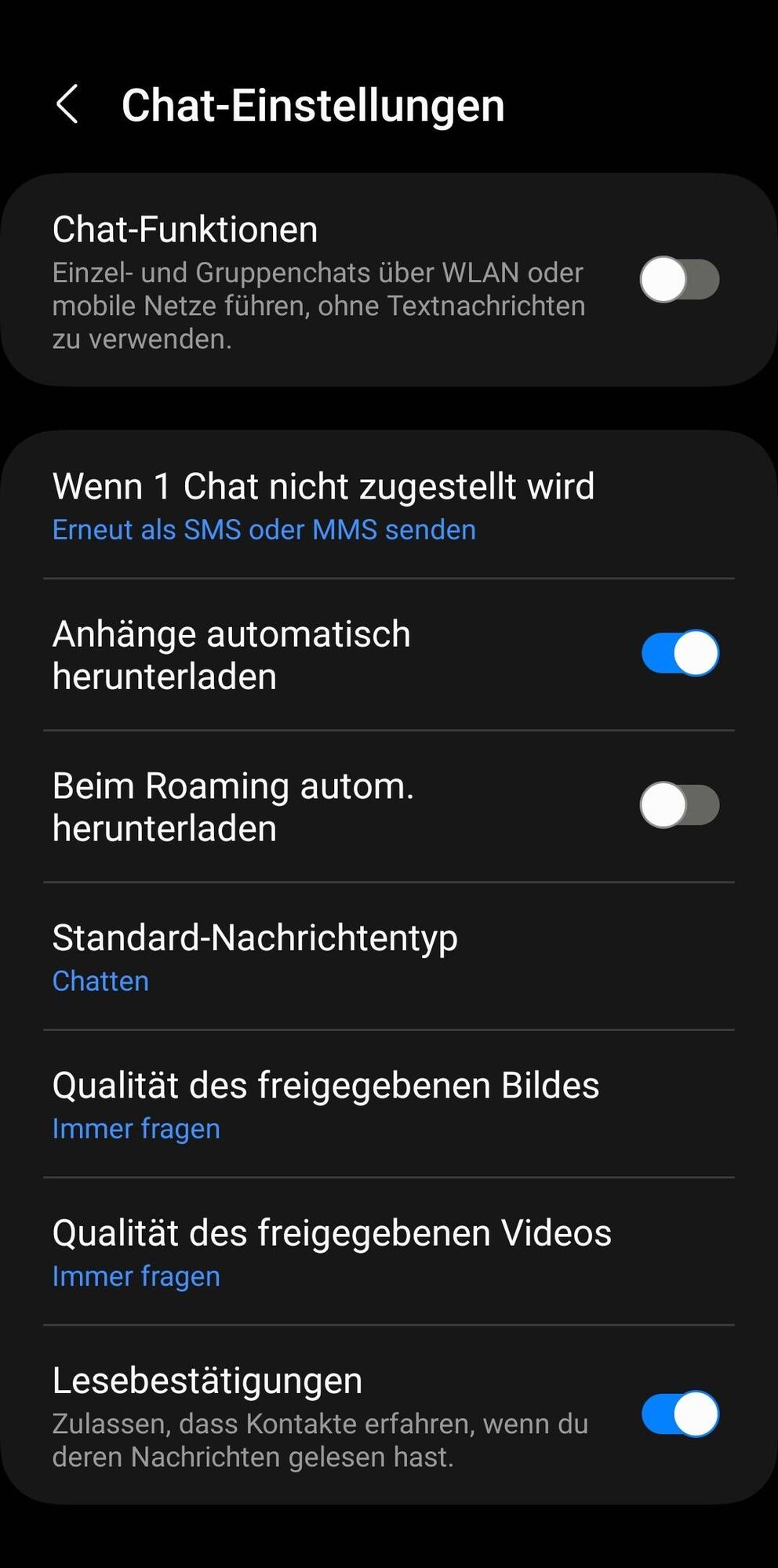Enable the Chat-Funktionen switch

(x=679, y=279)
